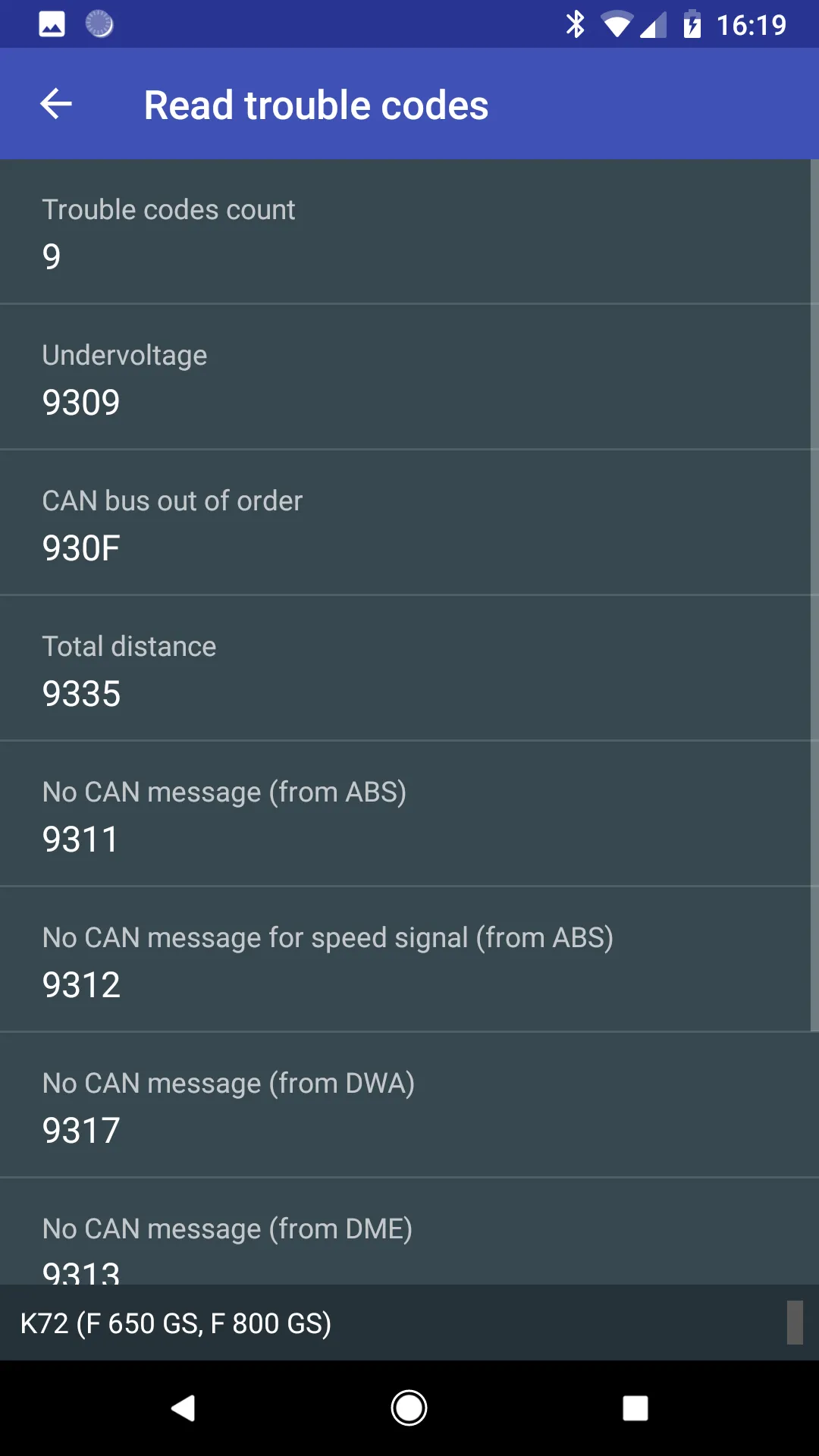Image resolution: width=819 pixels, height=1456 pixels.
Task: Open the photos notification icon in status bar
Action: click(53, 24)
